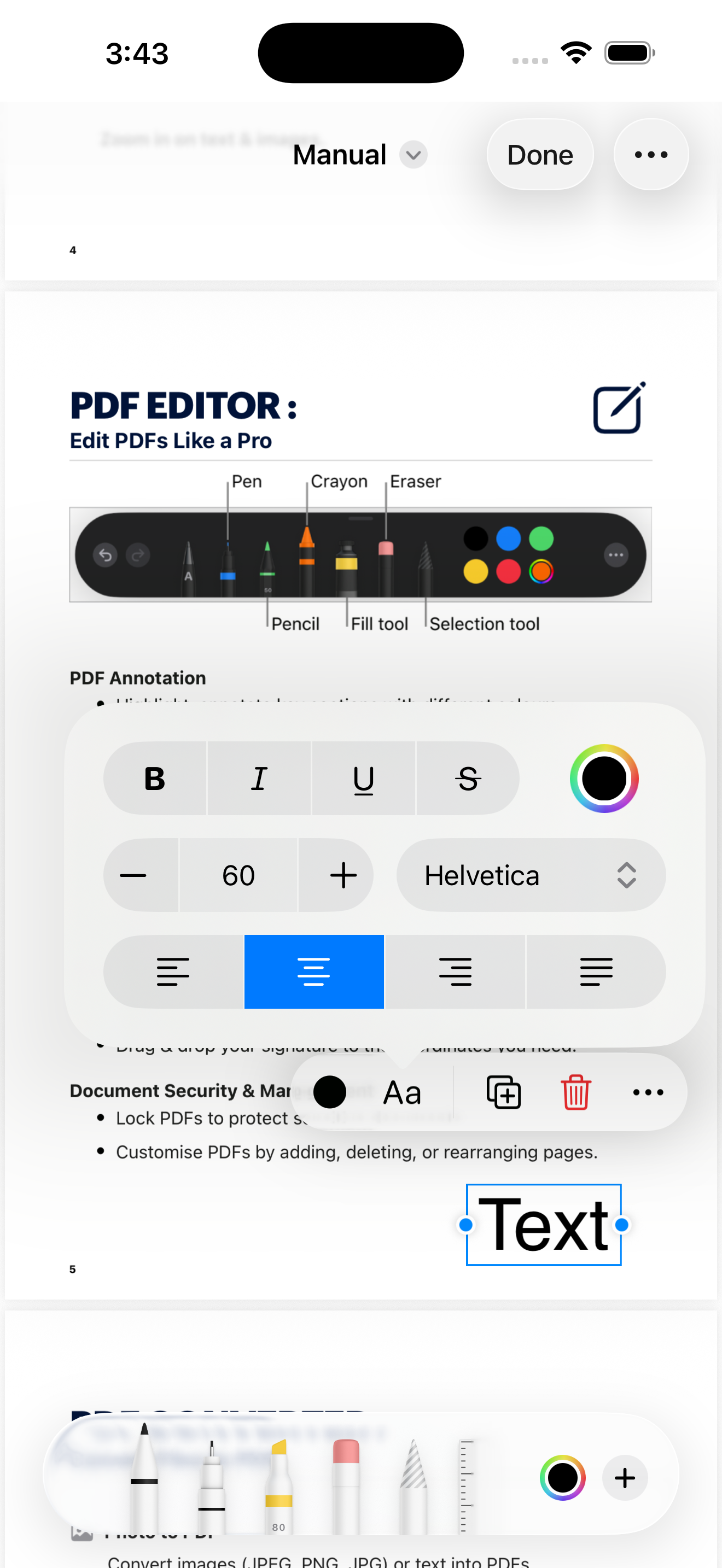Apply bold formatting
The width and height of the screenshot is (722, 1568).
click(x=155, y=779)
